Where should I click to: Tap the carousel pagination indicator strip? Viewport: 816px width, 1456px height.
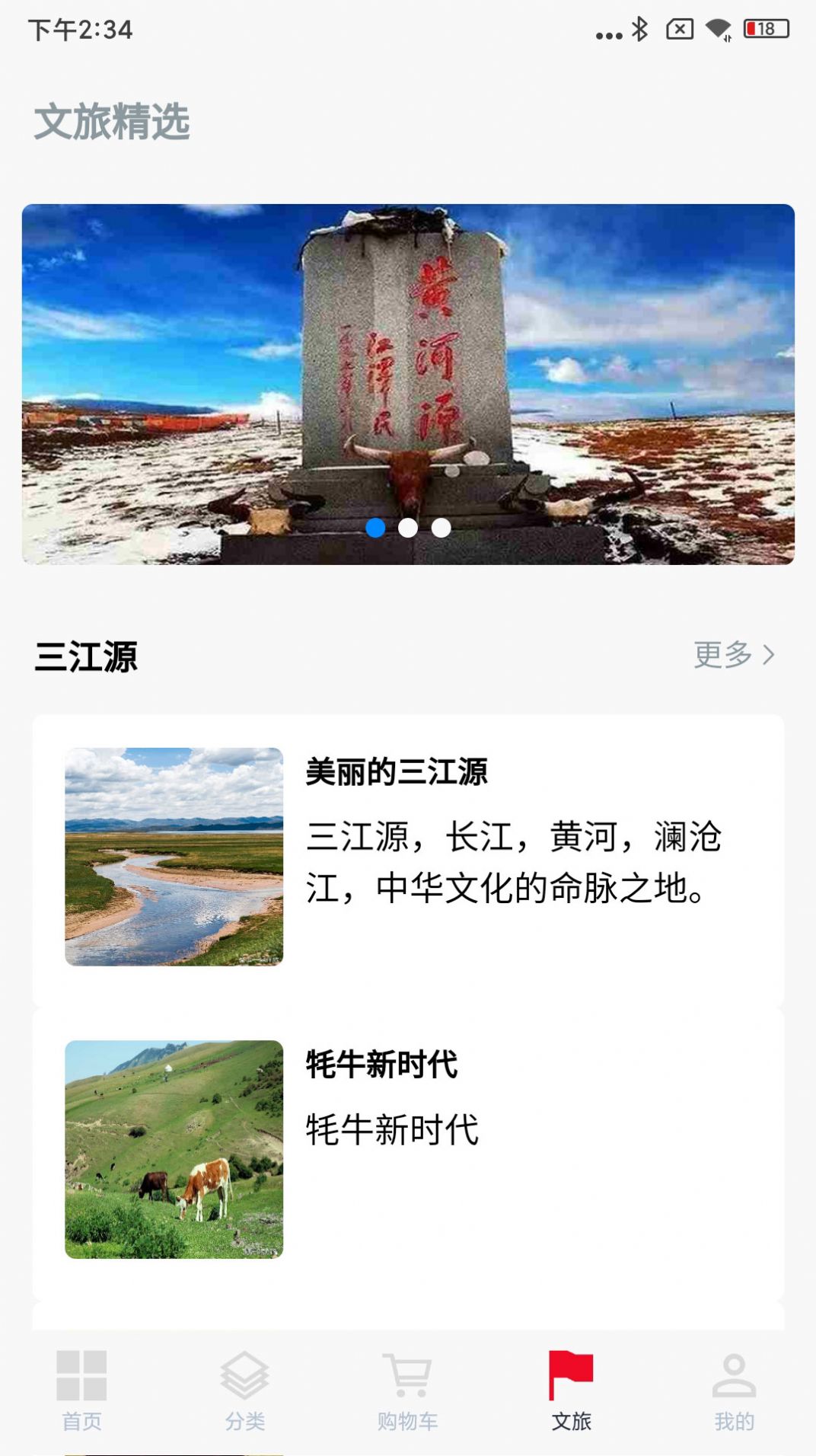[406, 526]
